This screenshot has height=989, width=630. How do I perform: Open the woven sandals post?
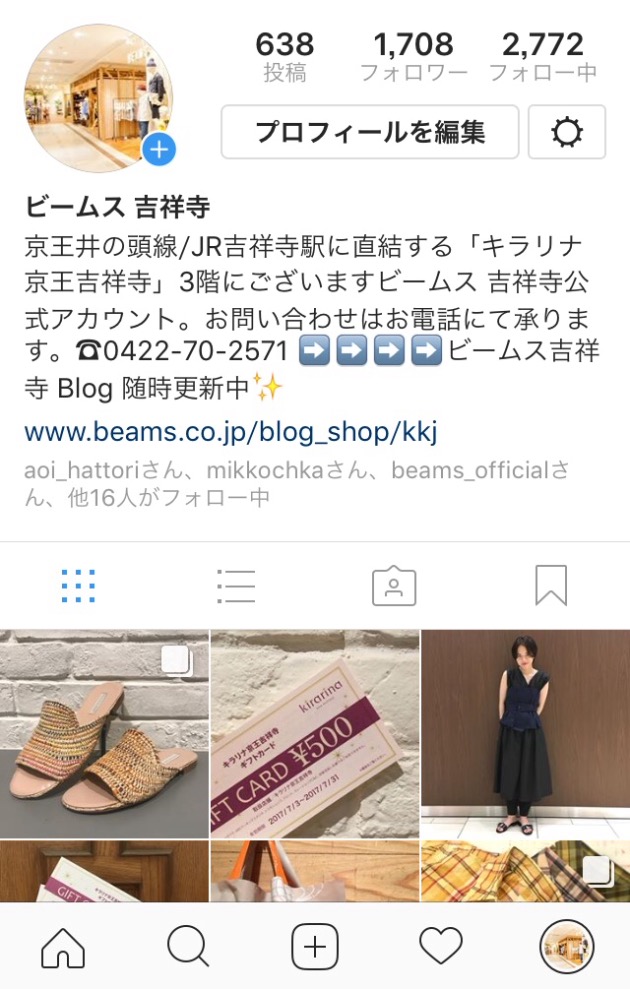tap(104, 732)
